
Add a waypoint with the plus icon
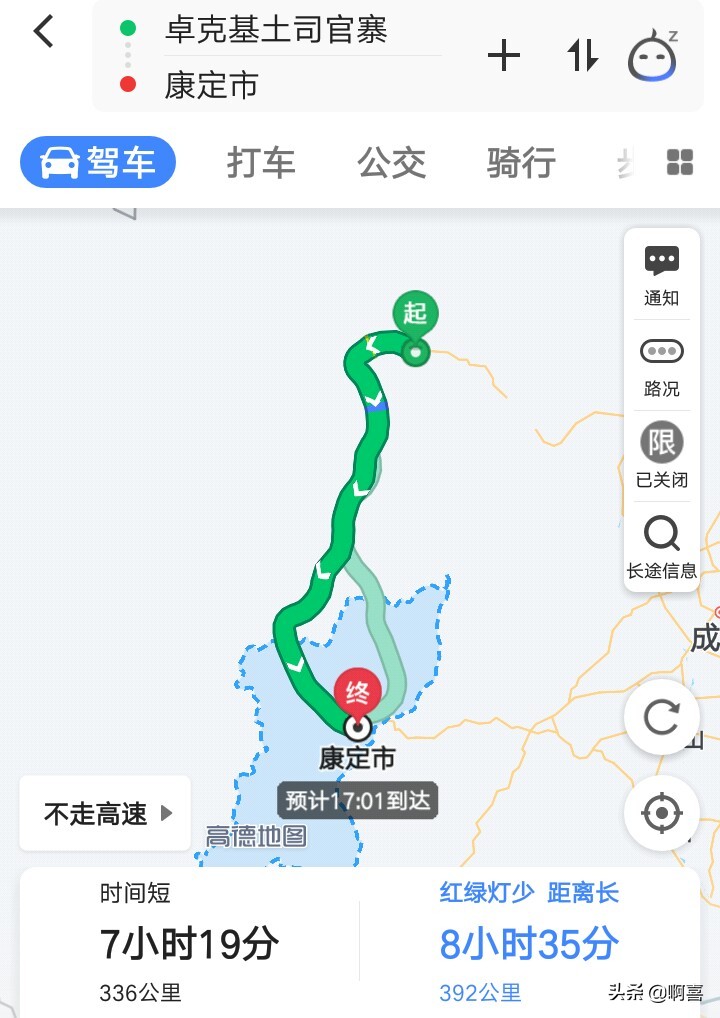click(x=503, y=58)
